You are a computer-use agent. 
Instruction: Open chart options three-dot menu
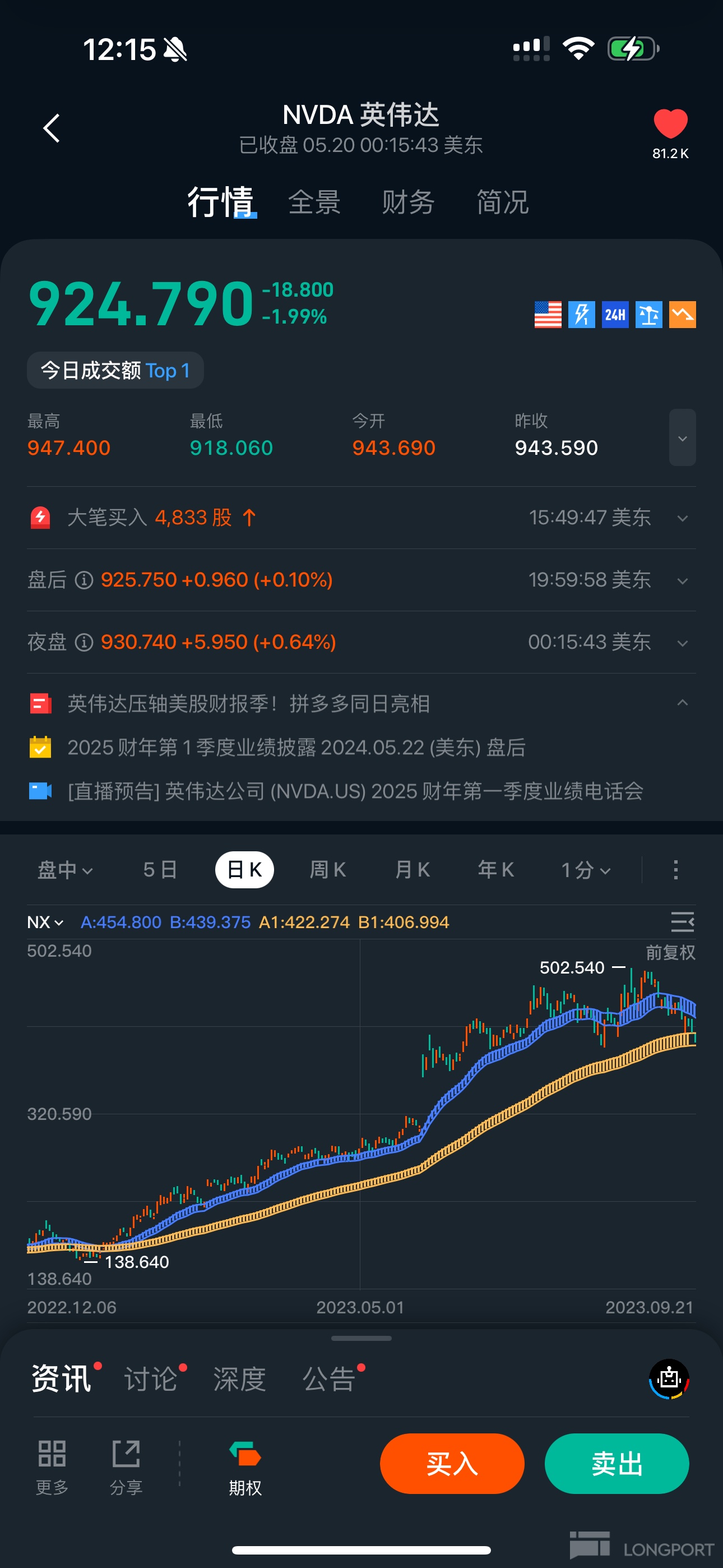click(x=675, y=870)
